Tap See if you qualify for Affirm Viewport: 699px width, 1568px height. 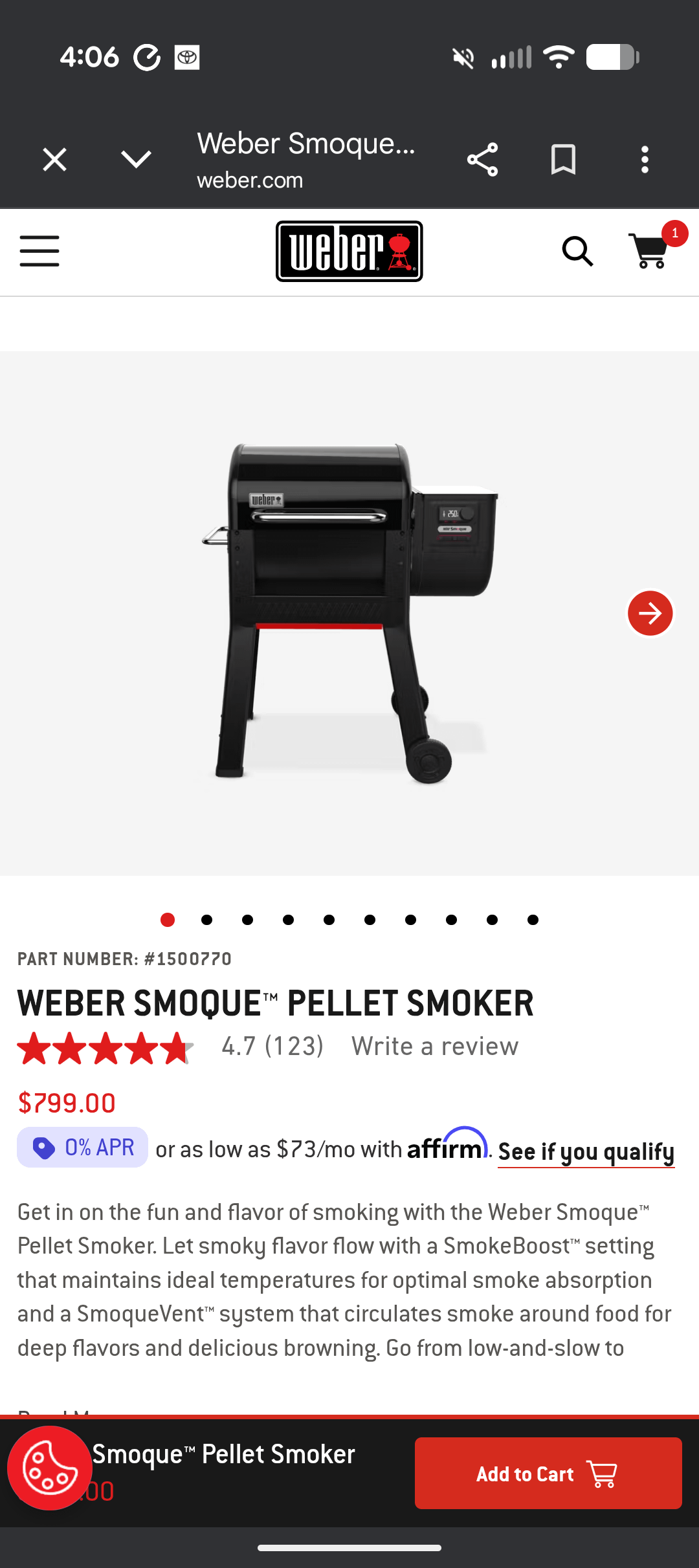click(x=586, y=1152)
